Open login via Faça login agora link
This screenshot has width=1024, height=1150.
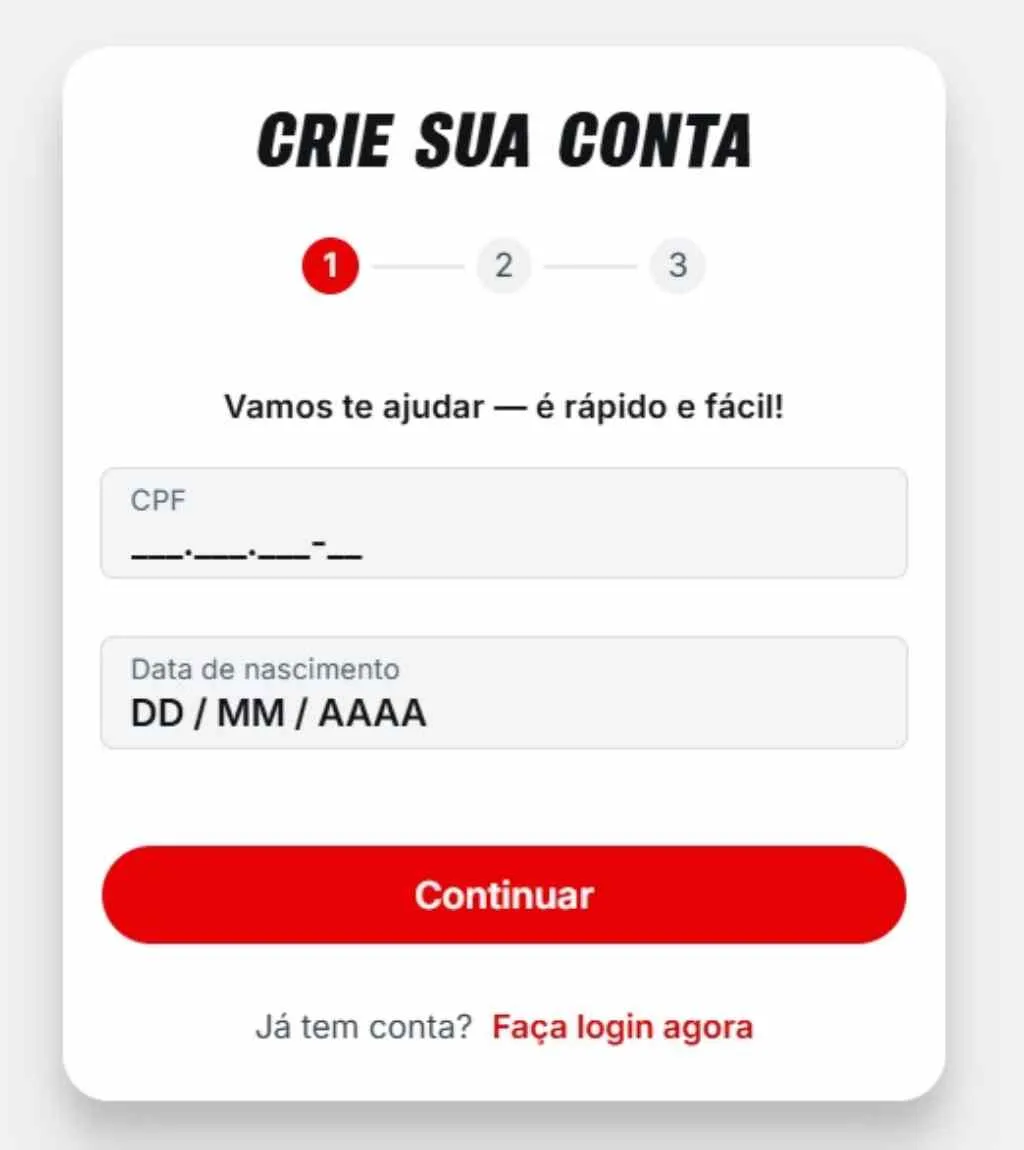pyautogui.click(x=622, y=1026)
